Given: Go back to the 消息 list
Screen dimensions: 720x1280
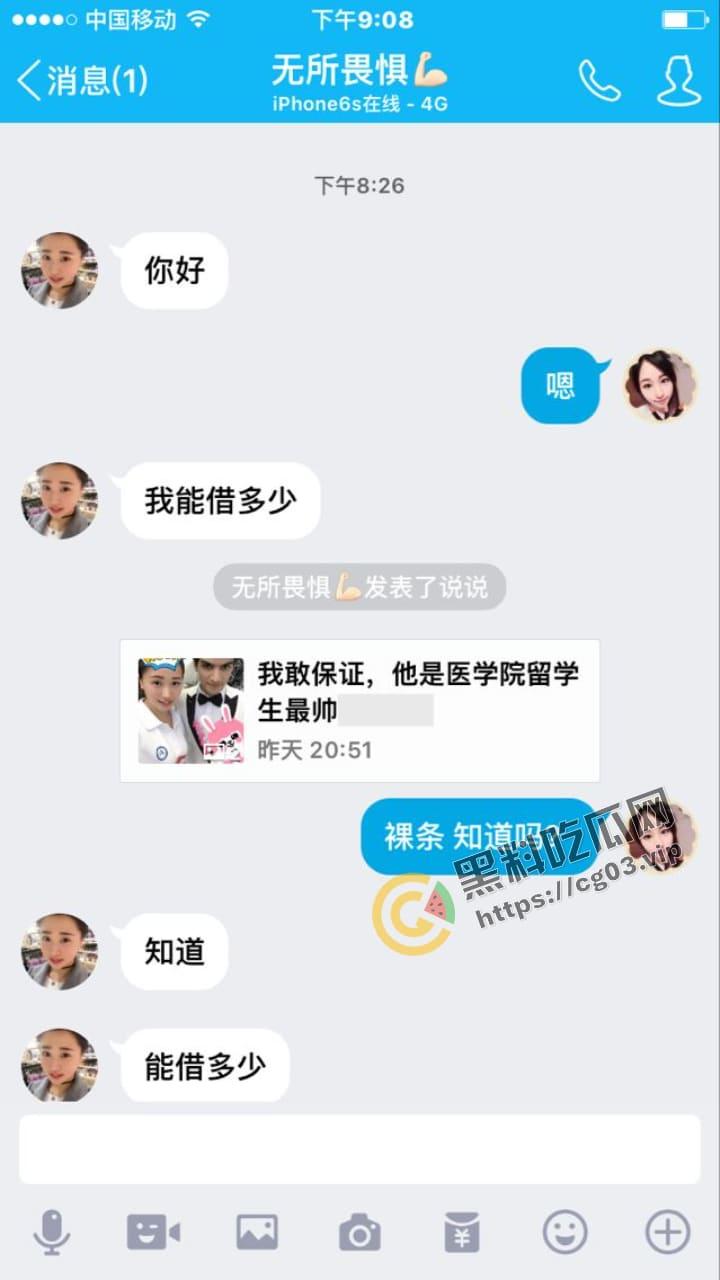Looking at the screenshot, I should coord(82,80).
